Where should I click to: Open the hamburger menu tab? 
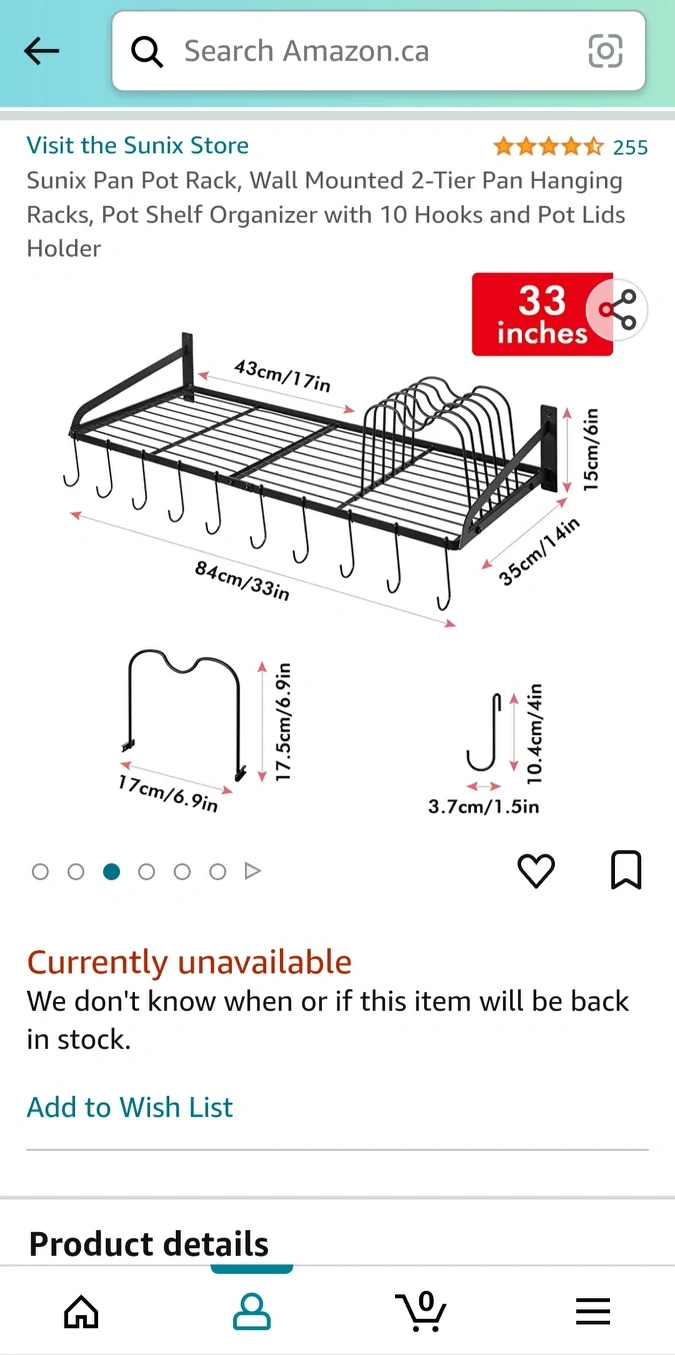click(x=593, y=1311)
